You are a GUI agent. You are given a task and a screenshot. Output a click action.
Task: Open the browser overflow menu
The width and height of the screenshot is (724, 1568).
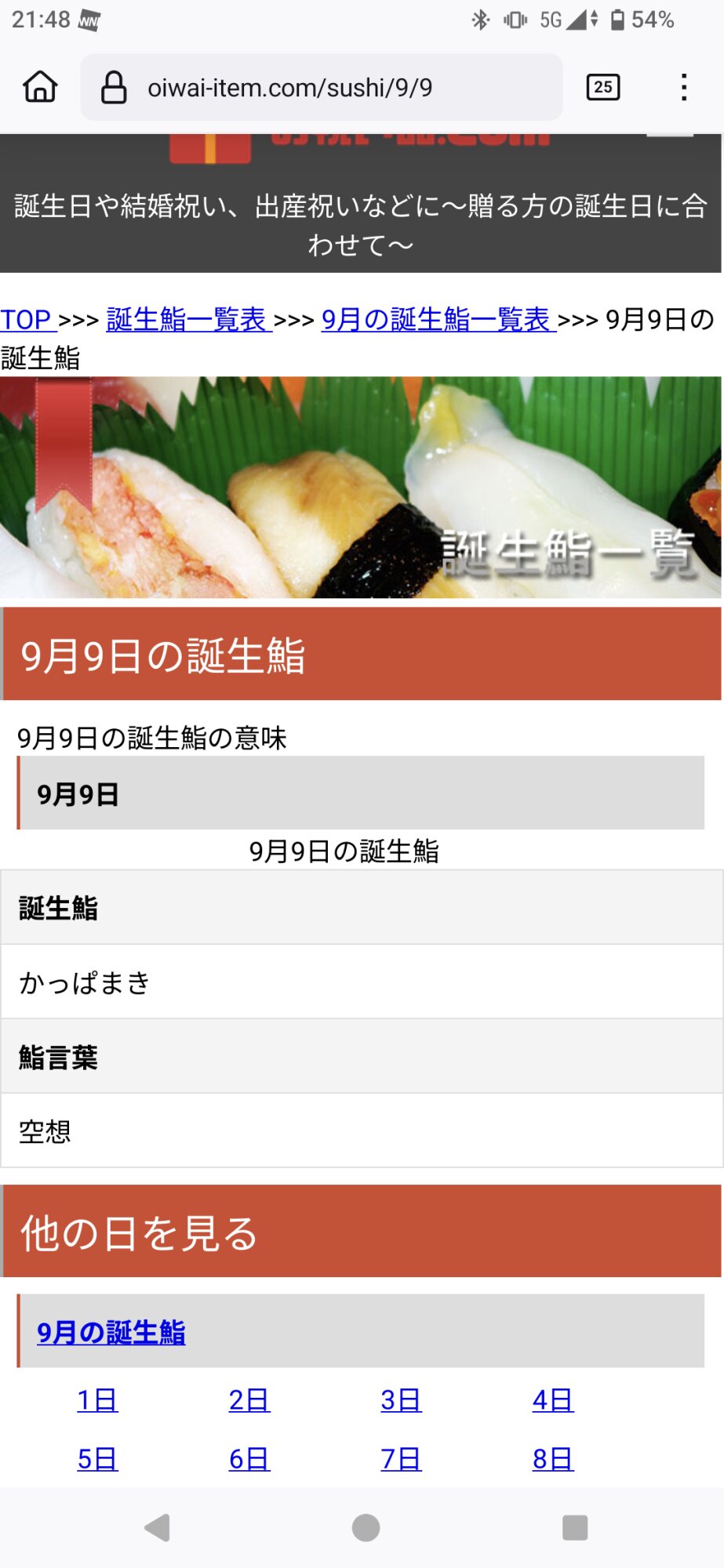[684, 87]
